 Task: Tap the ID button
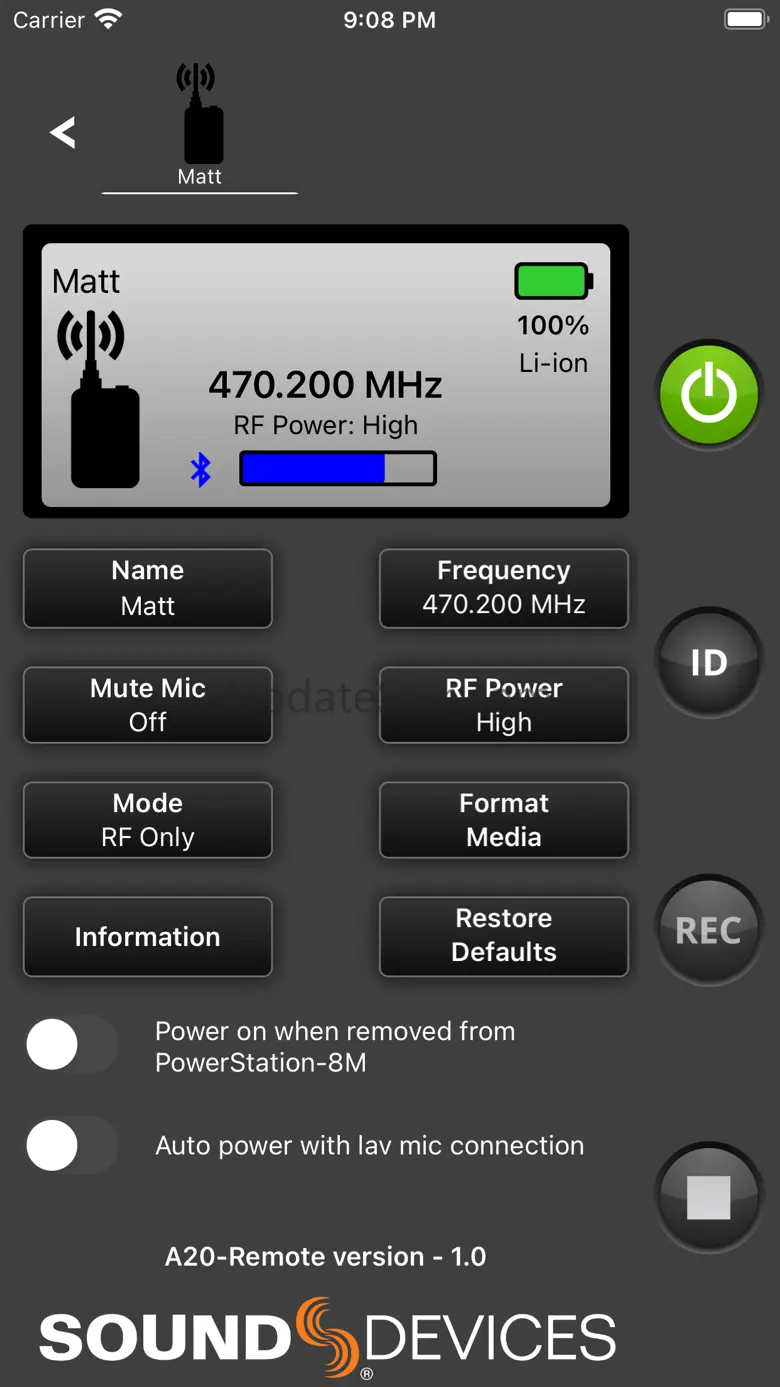[708, 662]
